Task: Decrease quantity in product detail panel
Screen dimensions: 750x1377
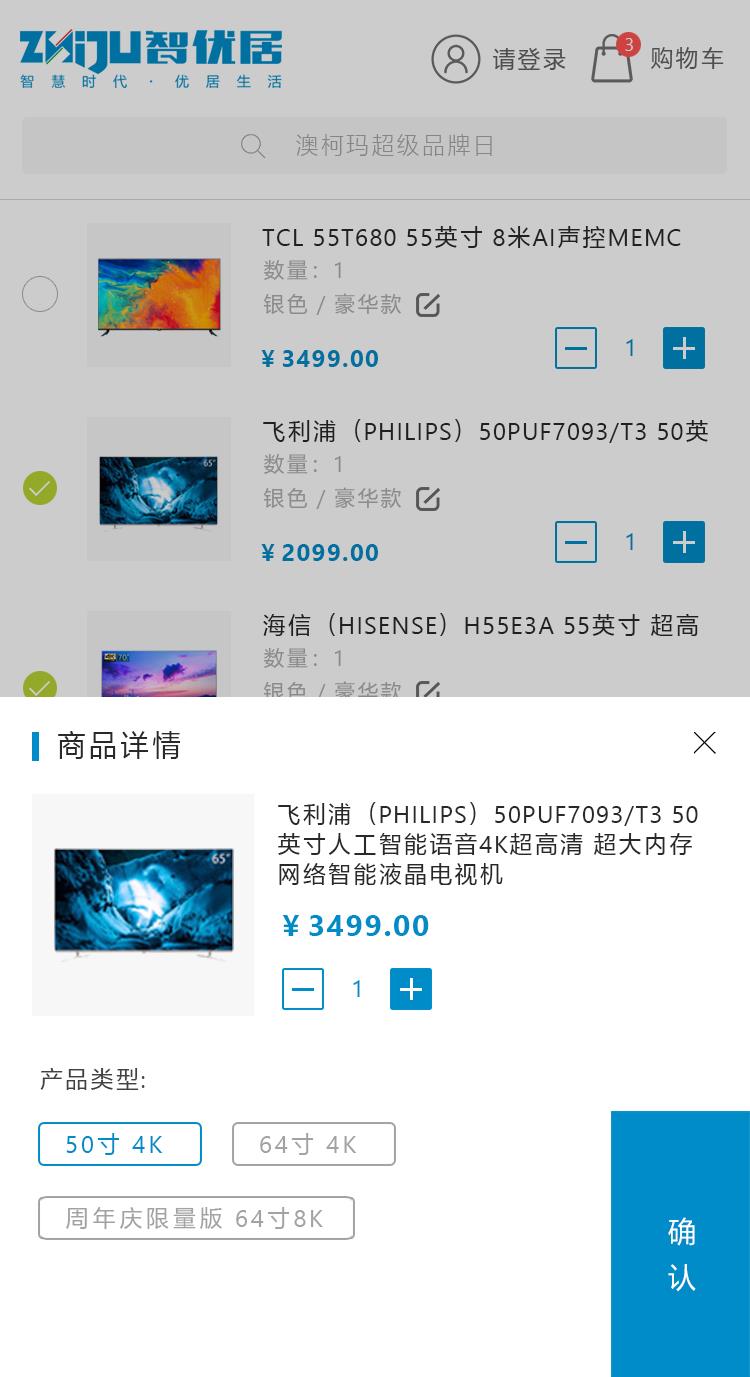Action: [x=303, y=990]
